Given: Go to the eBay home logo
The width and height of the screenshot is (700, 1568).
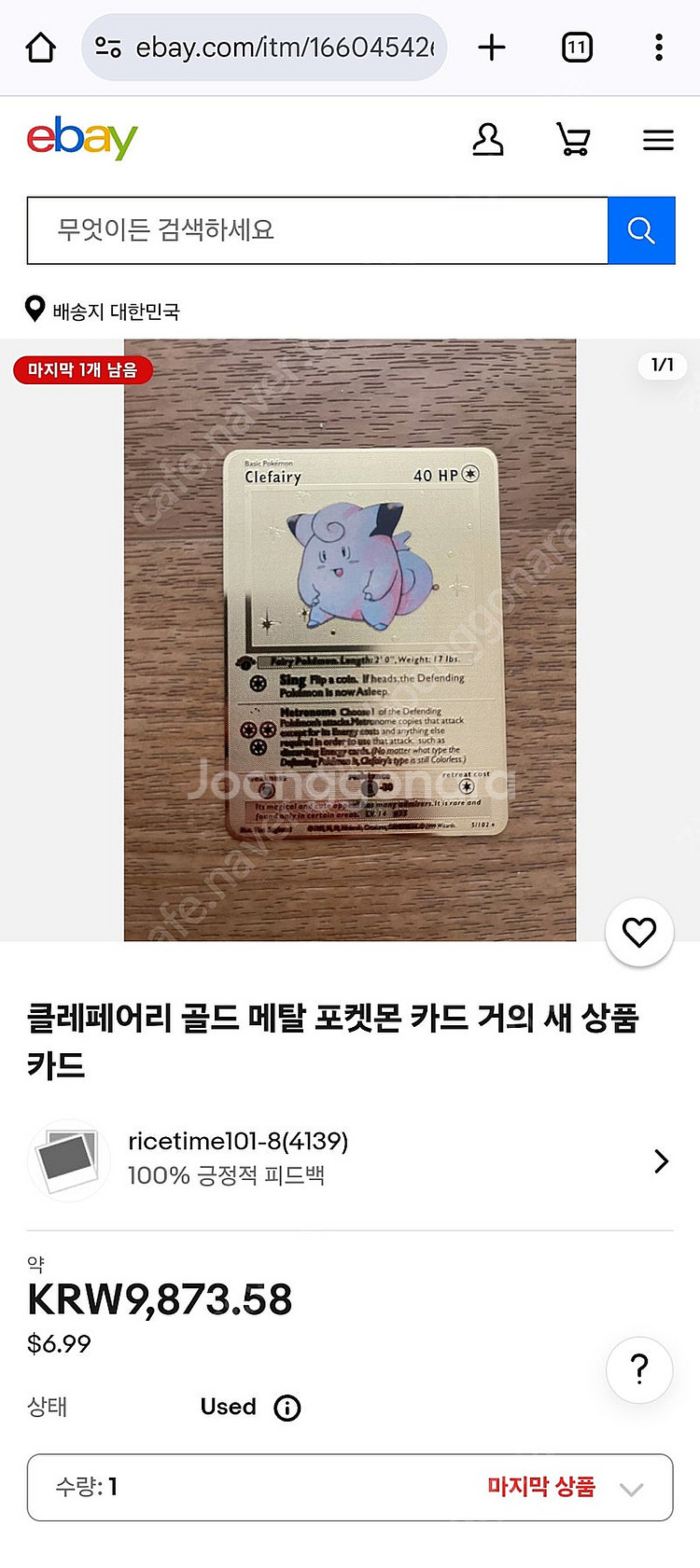Looking at the screenshot, I should click(x=82, y=139).
